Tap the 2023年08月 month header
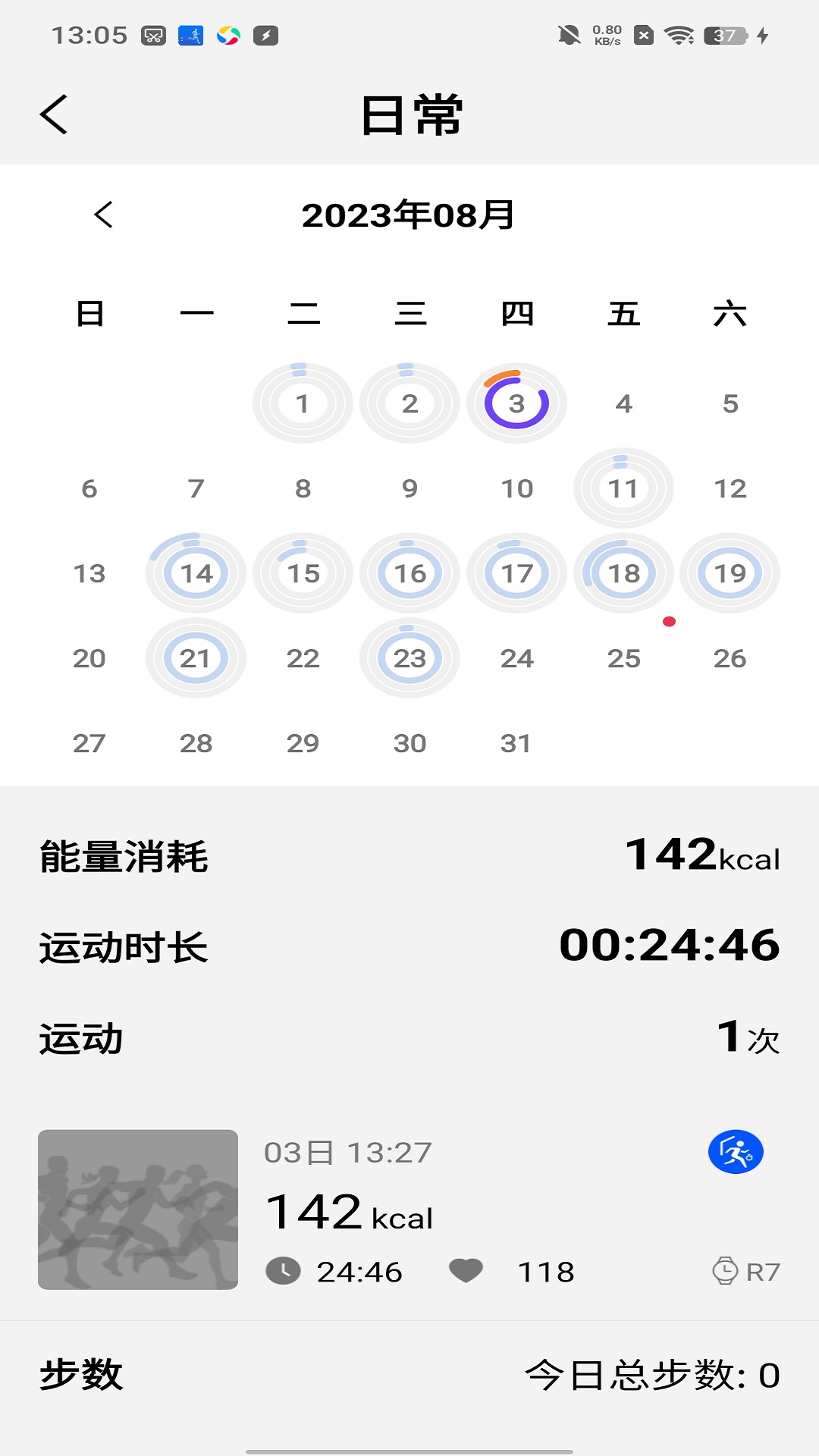 point(408,215)
